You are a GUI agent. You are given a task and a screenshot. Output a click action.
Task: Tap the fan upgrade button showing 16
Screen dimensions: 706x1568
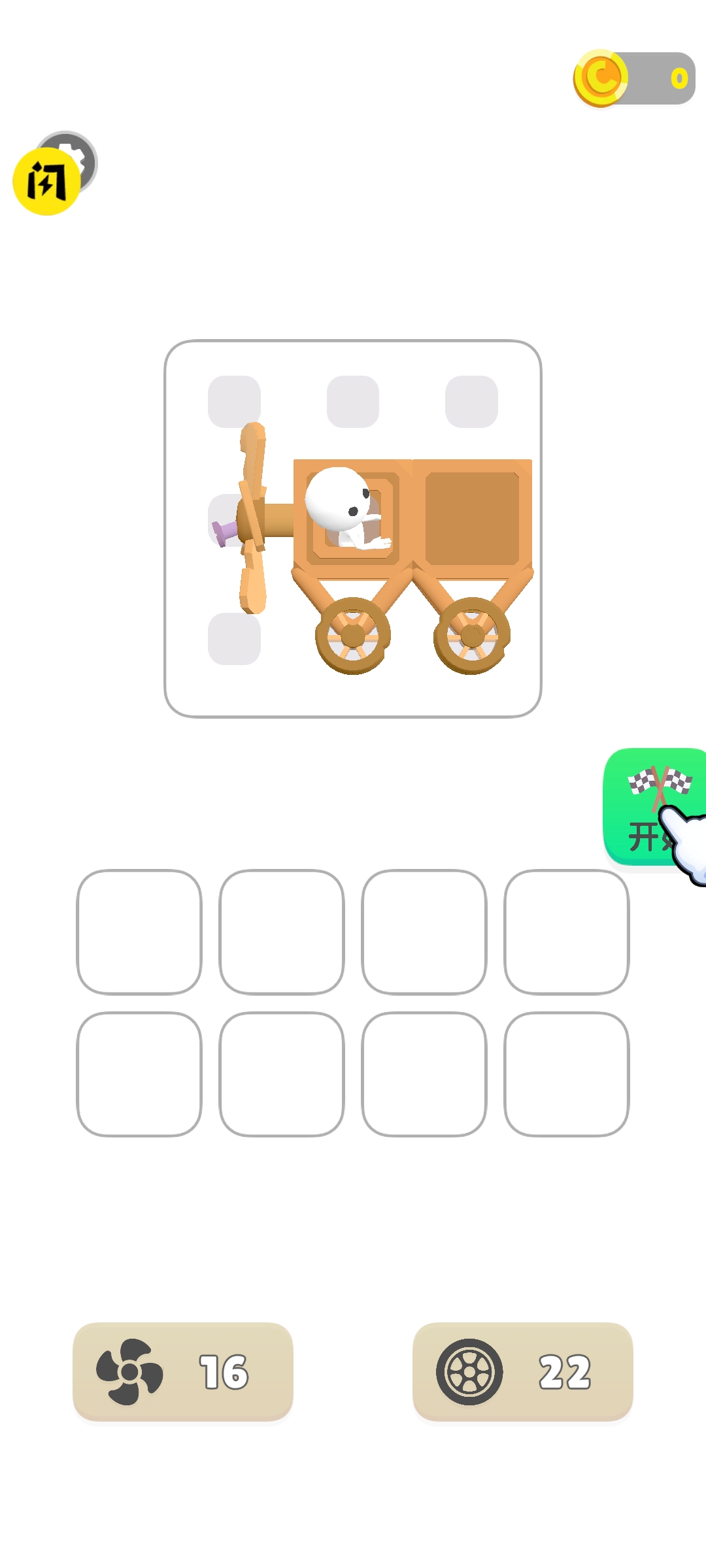point(183,1371)
